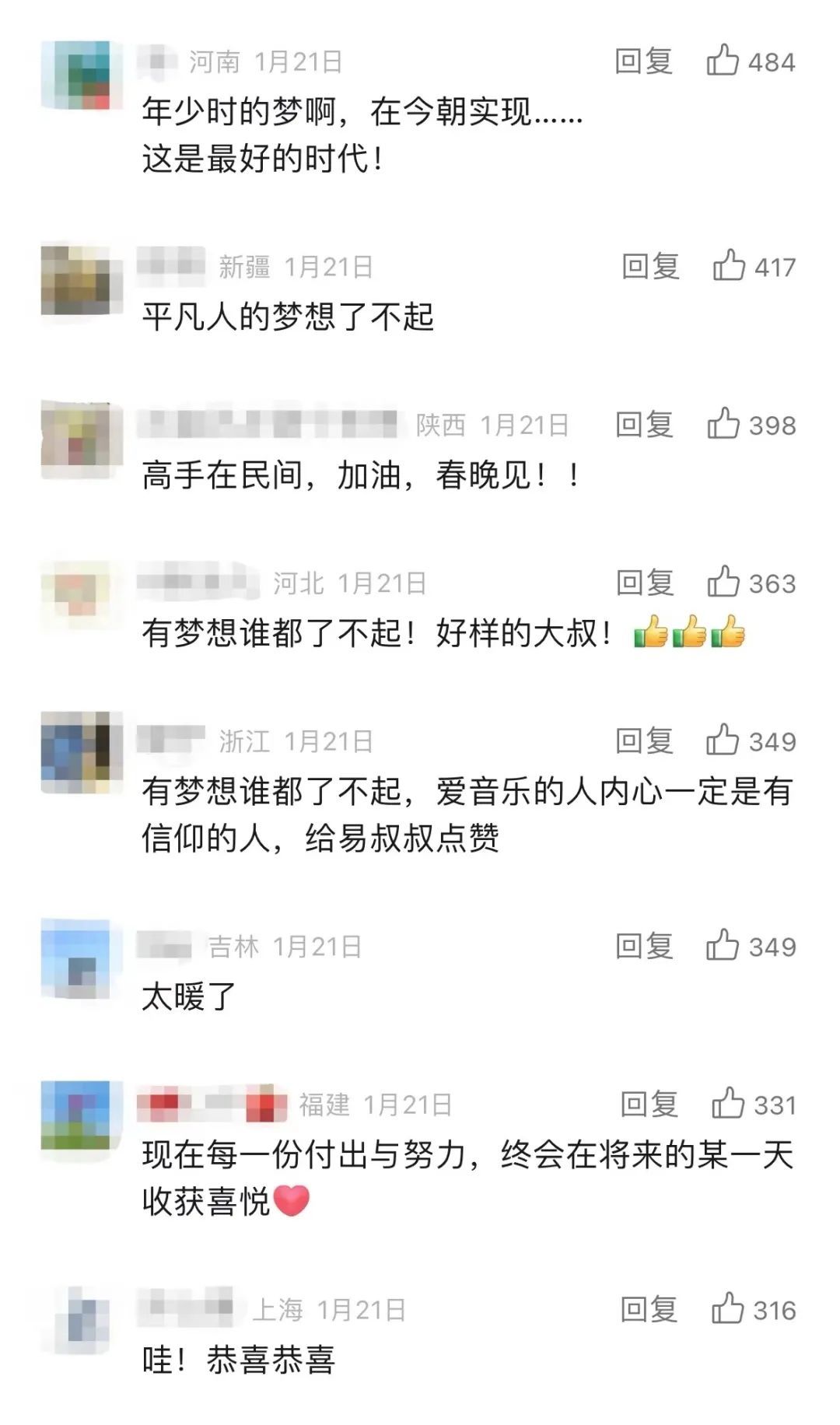The width and height of the screenshot is (840, 1425).
Task: Like the 浙江 comment '给易叔叔点赞'
Action: point(723,740)
